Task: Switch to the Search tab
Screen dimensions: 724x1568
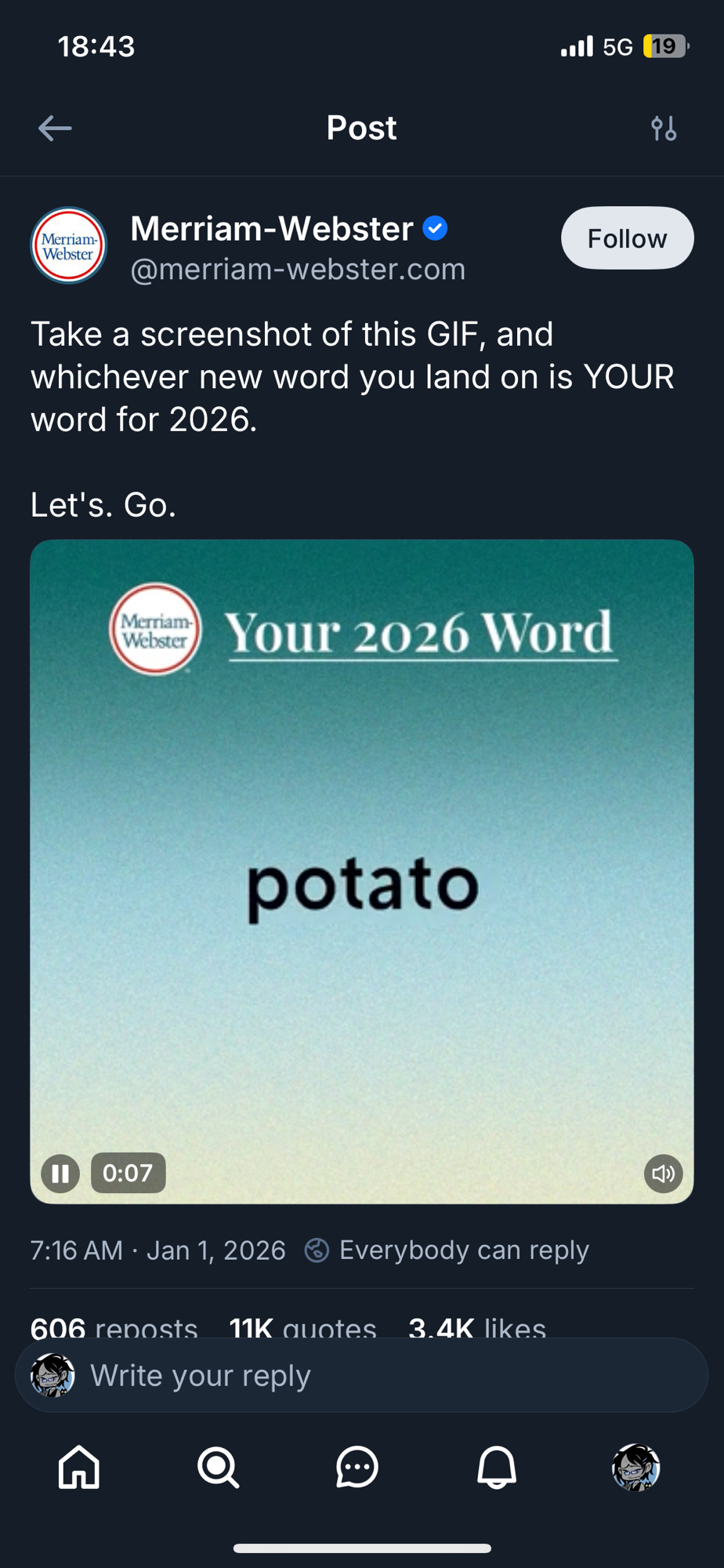Action: tap(218, 1467)
